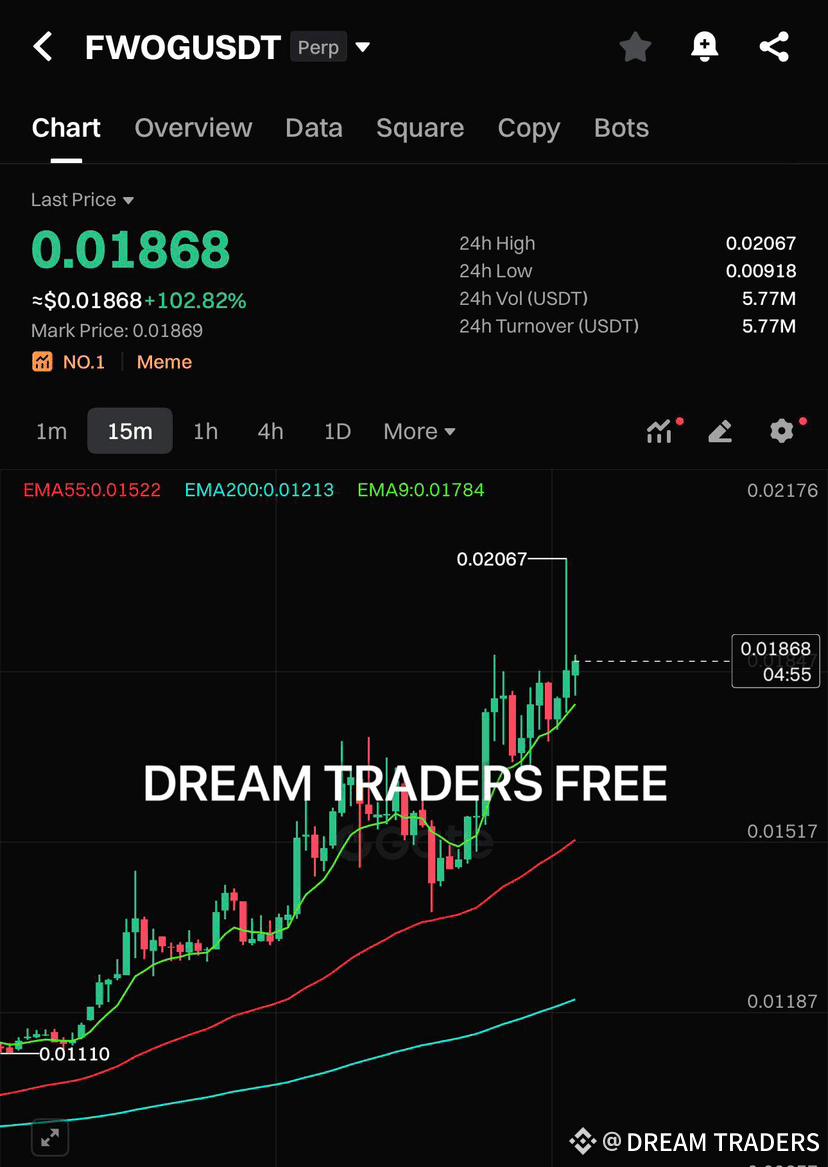Switch to the Overview tab
The image size is (828, 1167).
[x=193, y=128]
